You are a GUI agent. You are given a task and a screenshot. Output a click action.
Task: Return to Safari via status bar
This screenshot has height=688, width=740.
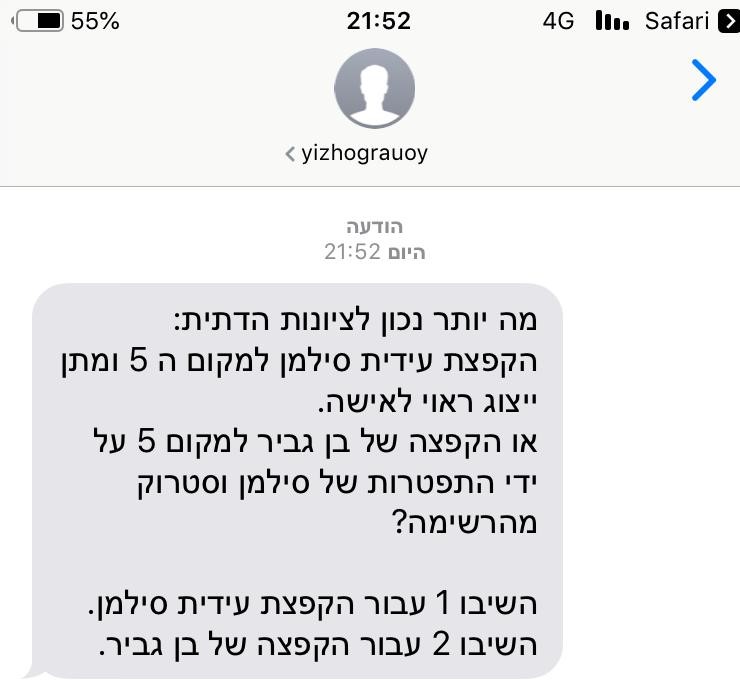(691, 20)
